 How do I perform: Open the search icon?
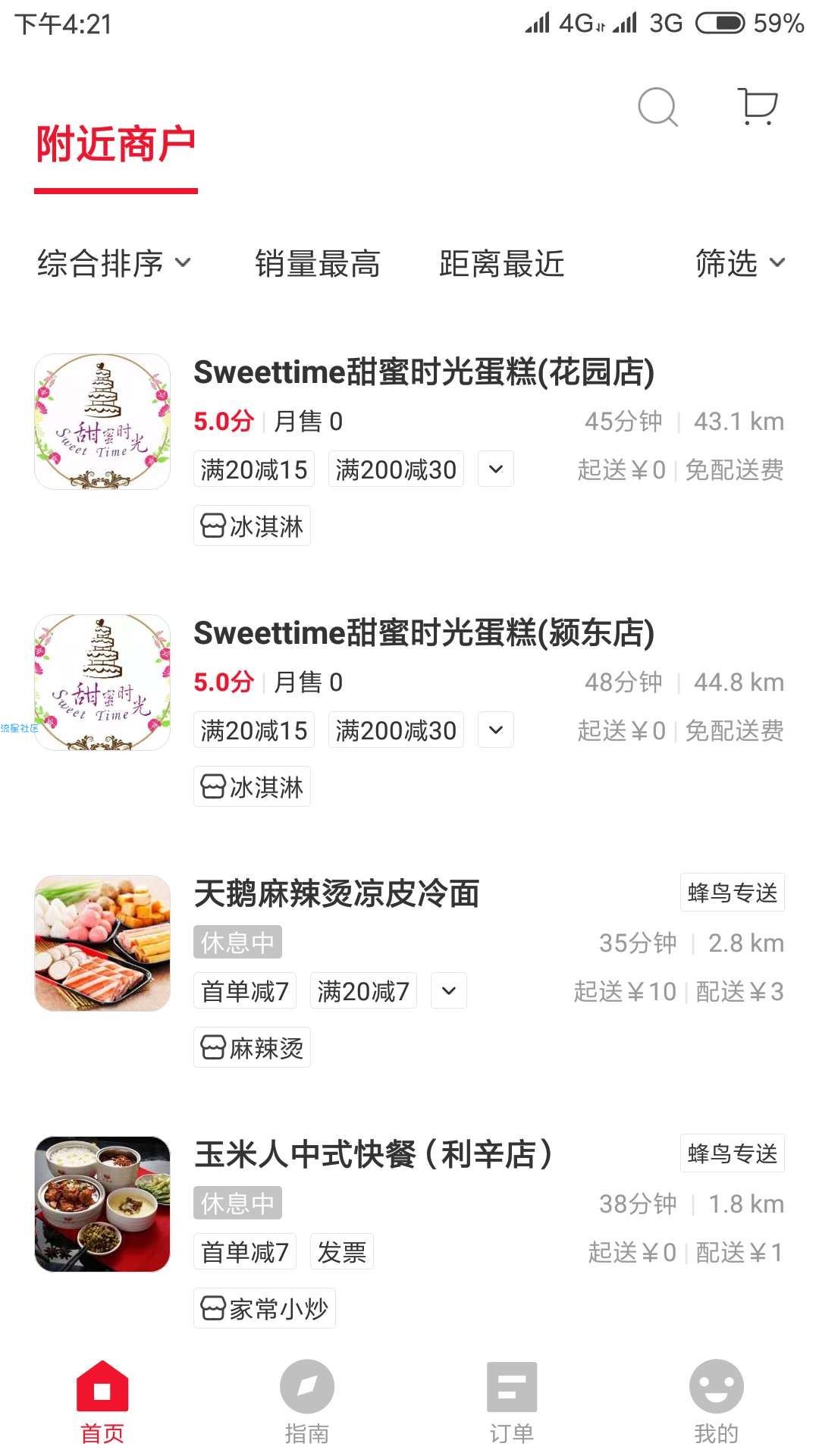pos(657,107)
